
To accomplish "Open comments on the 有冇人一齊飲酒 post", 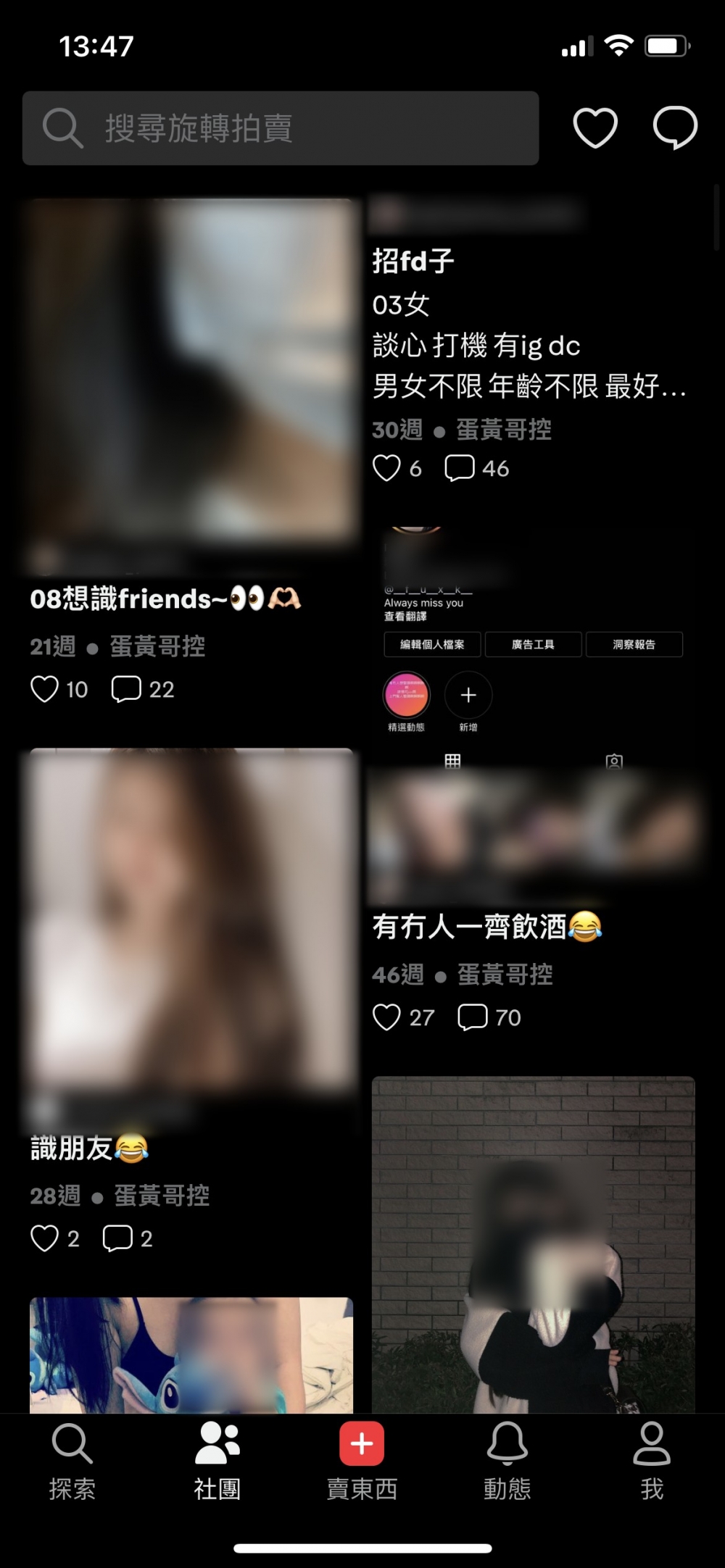I will point(473,1017).
